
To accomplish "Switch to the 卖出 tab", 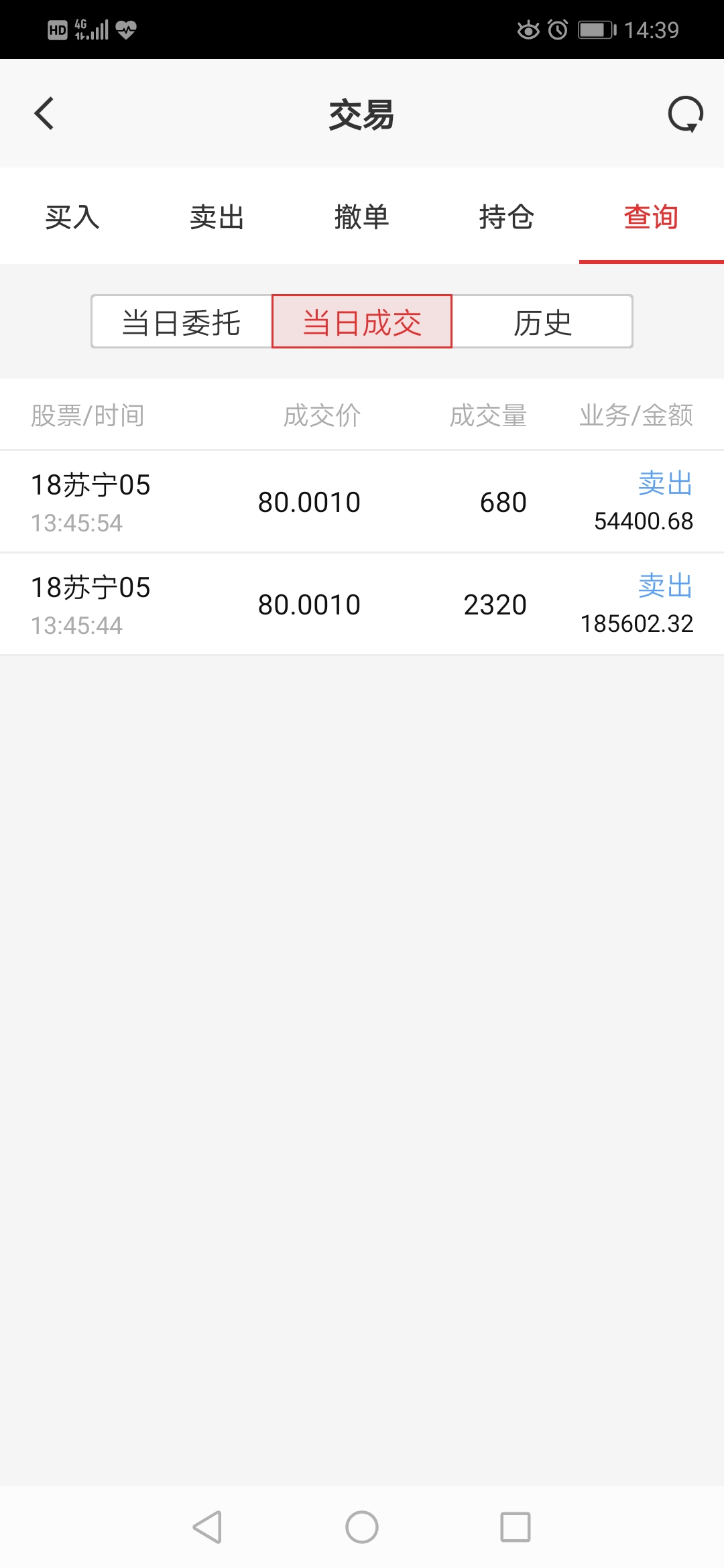I will (x=217, y=217).
